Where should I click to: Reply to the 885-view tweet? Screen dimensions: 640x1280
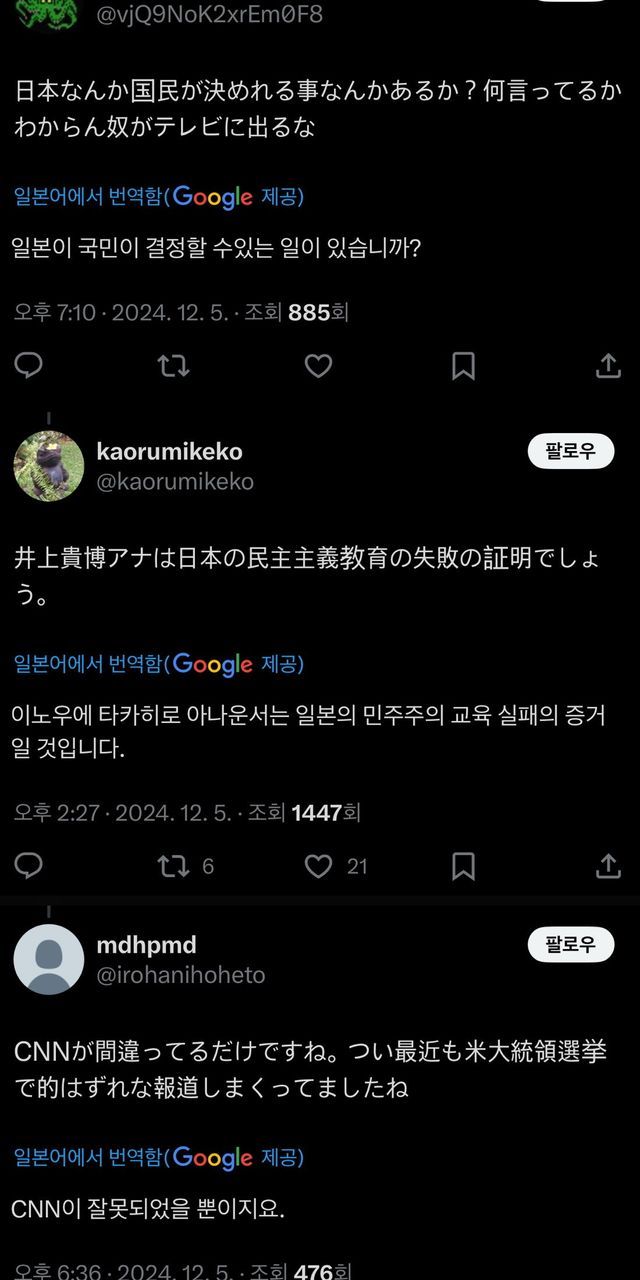[x=29, y=367]
